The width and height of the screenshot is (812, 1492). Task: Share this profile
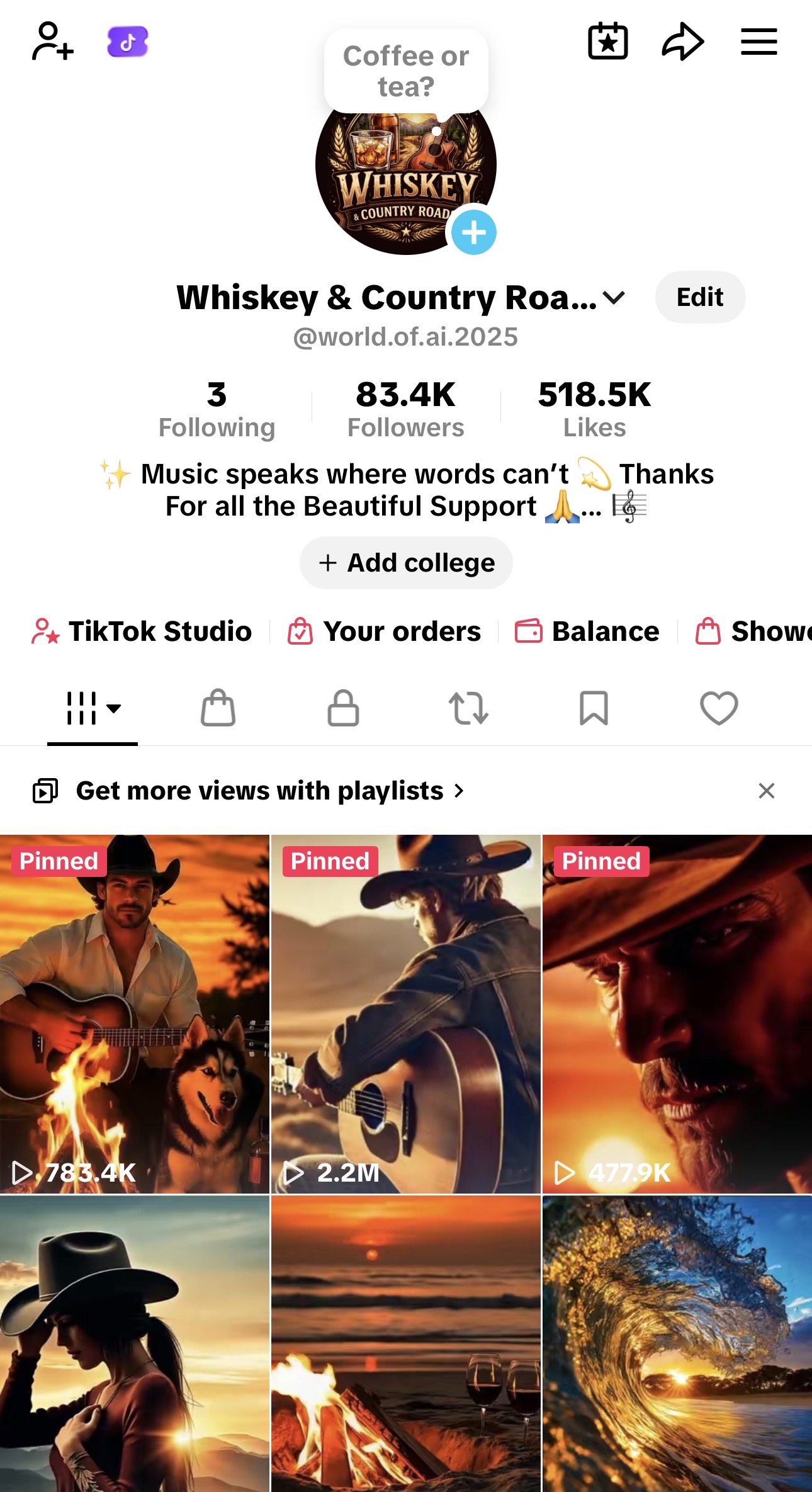(x=682, y=42)
